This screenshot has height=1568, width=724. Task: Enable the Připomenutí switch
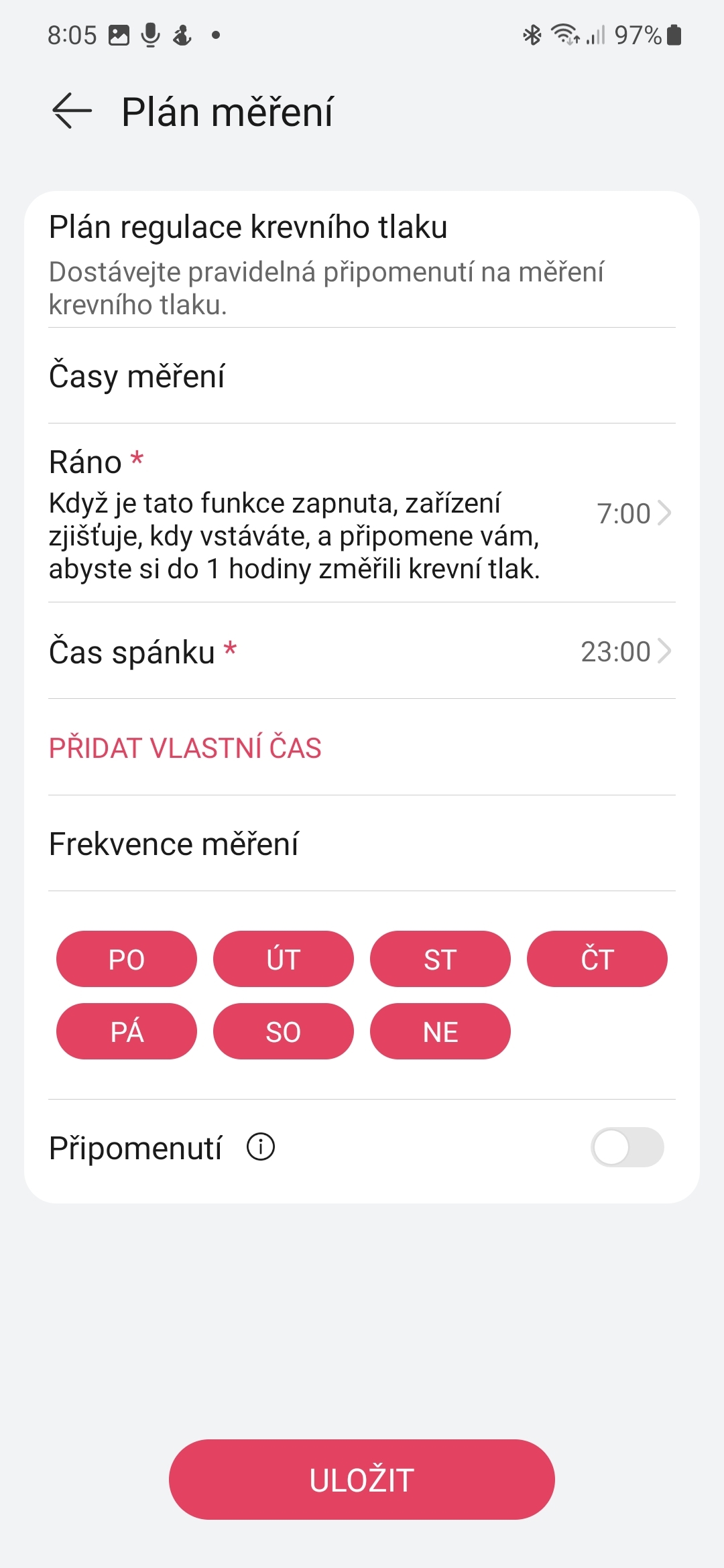pos(627,1147)
